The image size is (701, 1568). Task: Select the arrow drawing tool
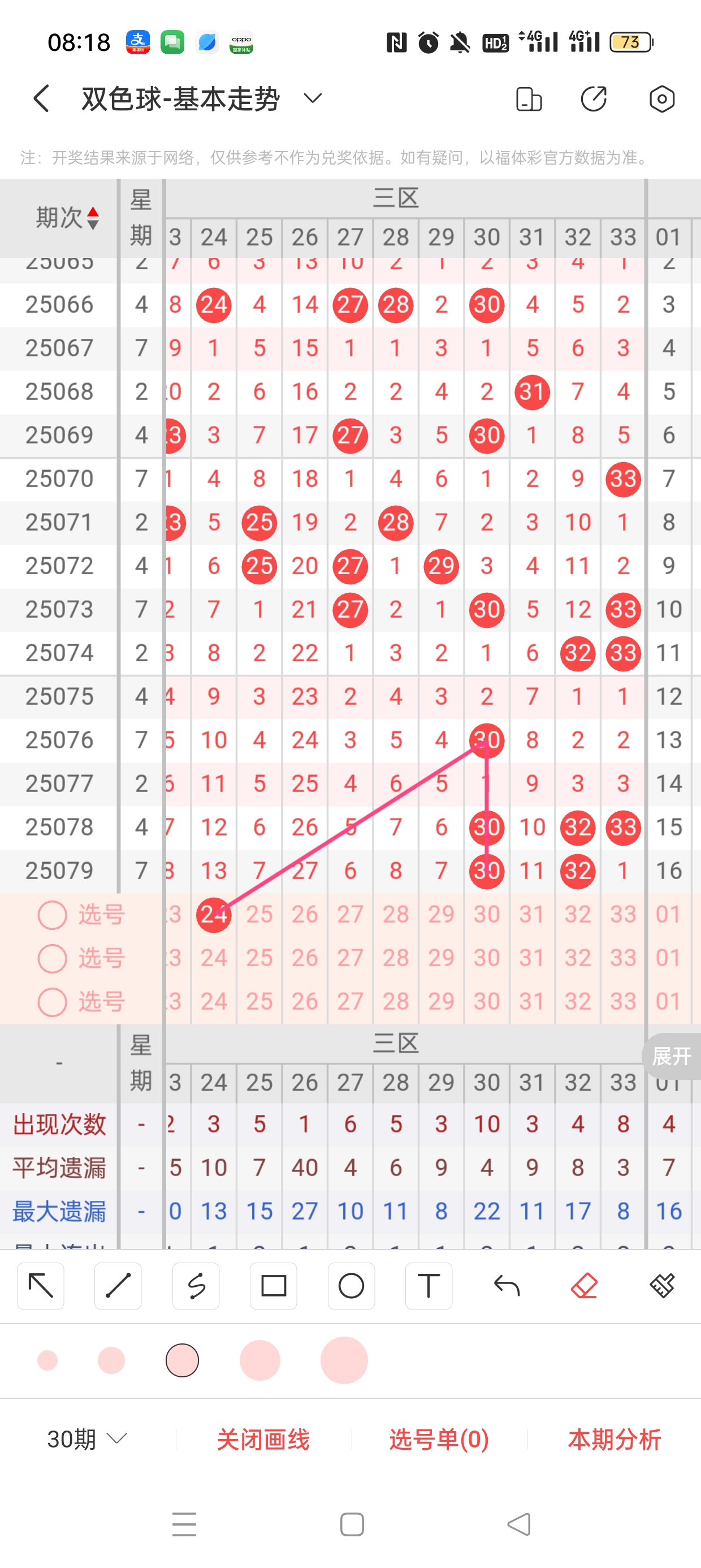[41, 1286]
